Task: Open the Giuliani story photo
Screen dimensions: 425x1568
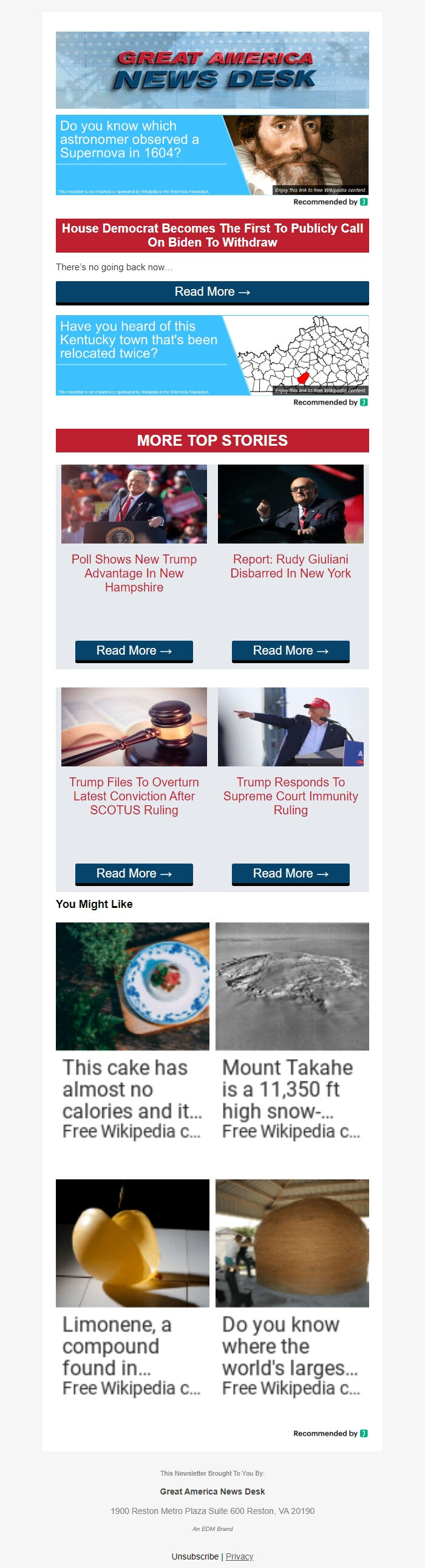Action: pyautogui.click(x=290, y=504)
